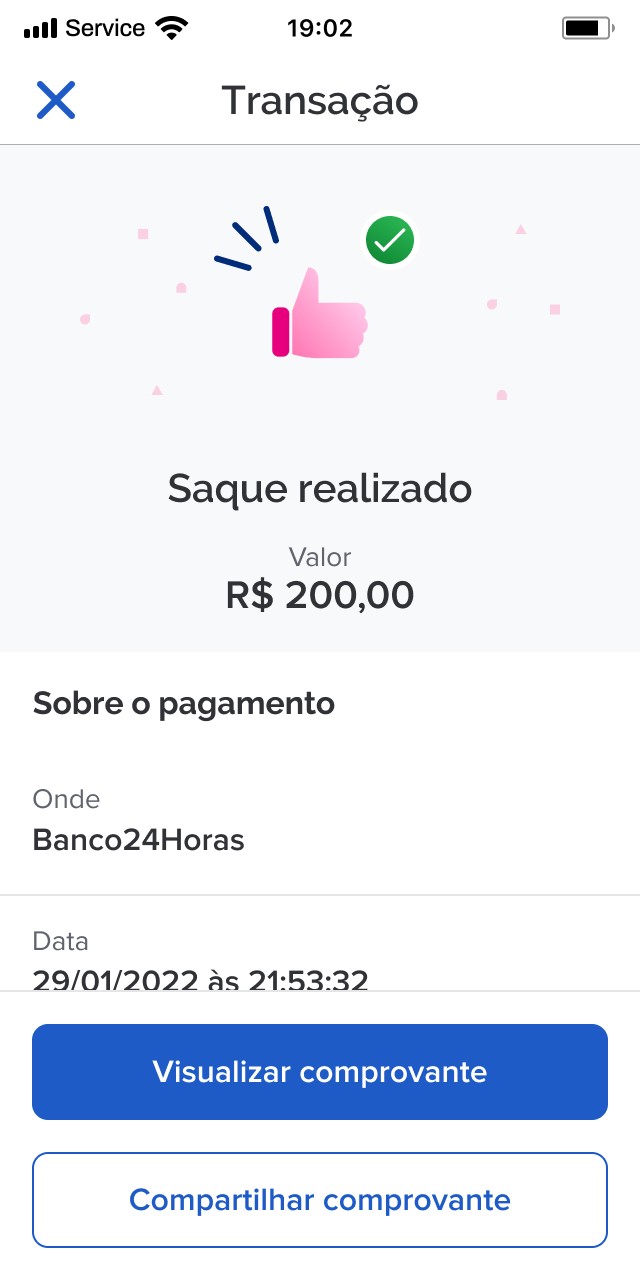640x1280 pixels.
Task: Share receipt via Compartilhar comprovante
Action: pyautogui.click(x=320, y=1199)
